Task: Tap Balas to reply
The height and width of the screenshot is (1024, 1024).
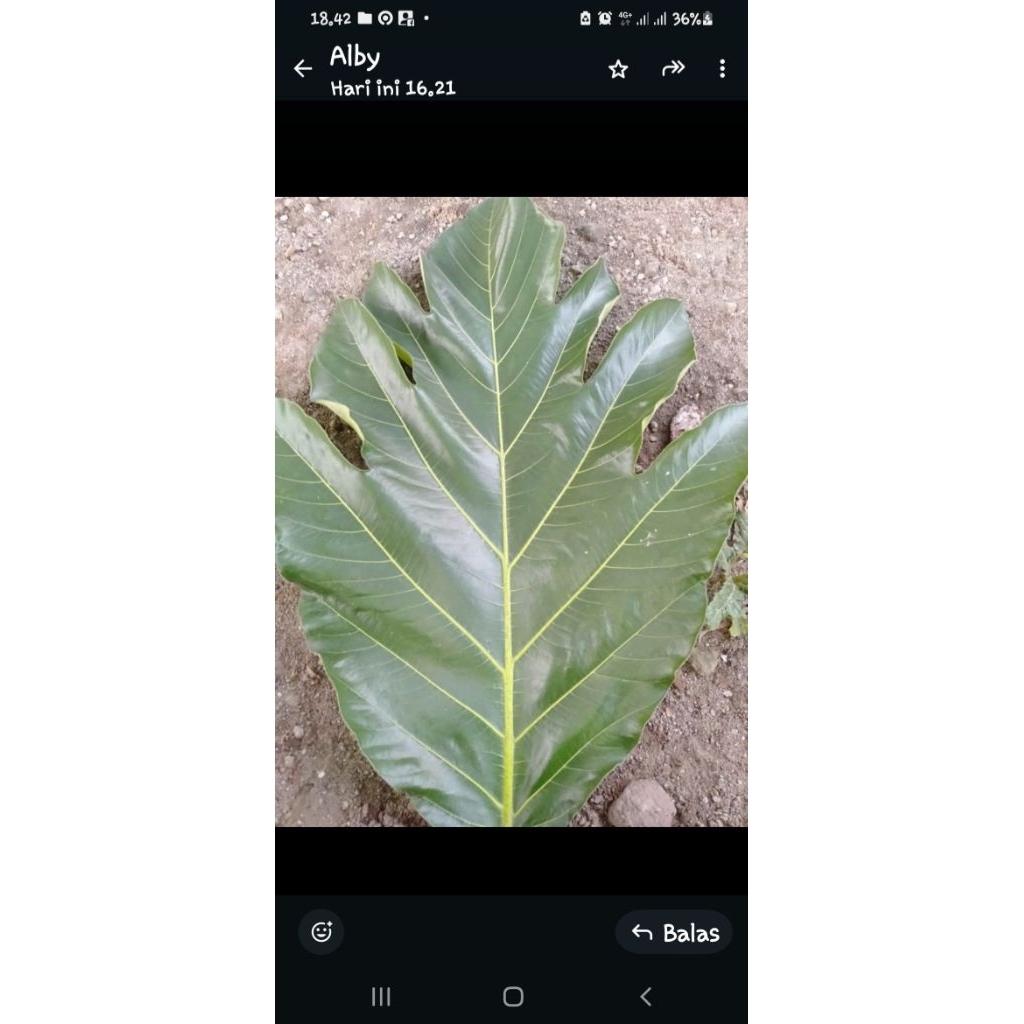Action: pyautogui.click(x=674, y=933)
